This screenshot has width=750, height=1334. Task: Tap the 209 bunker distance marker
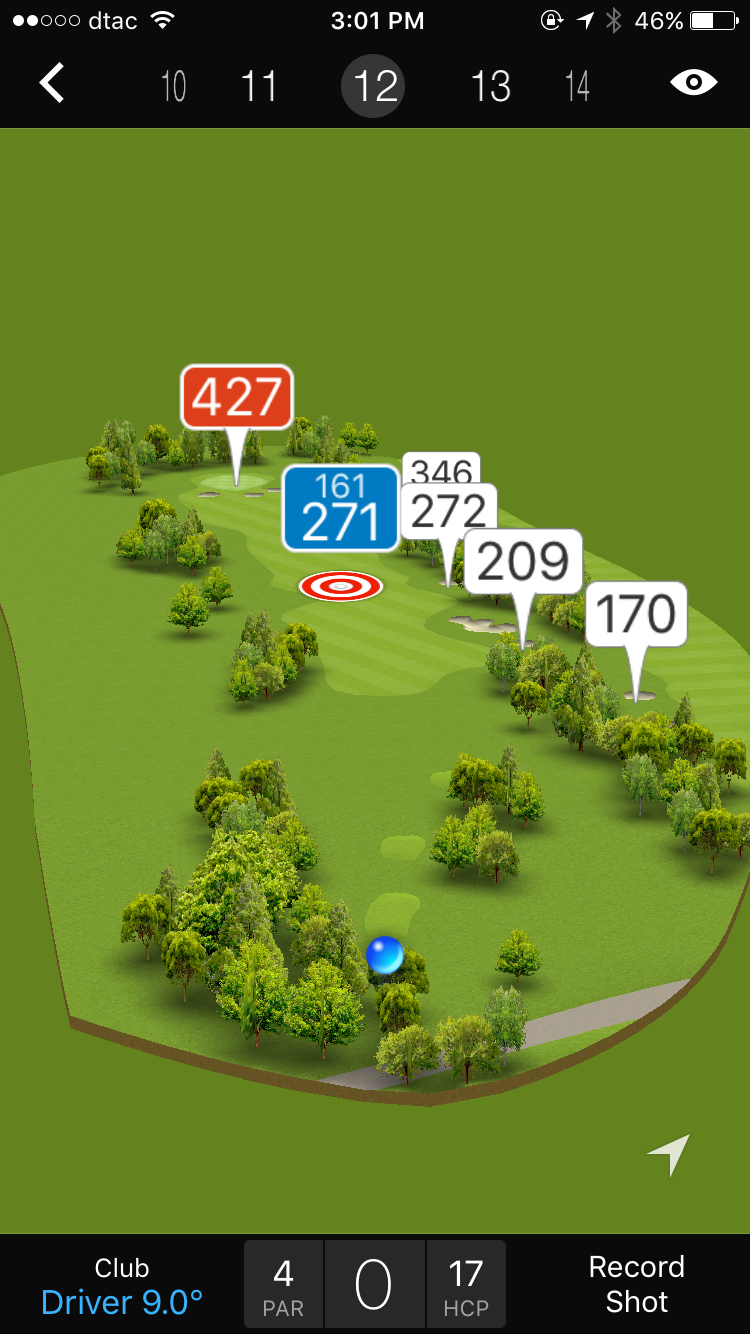523,563
